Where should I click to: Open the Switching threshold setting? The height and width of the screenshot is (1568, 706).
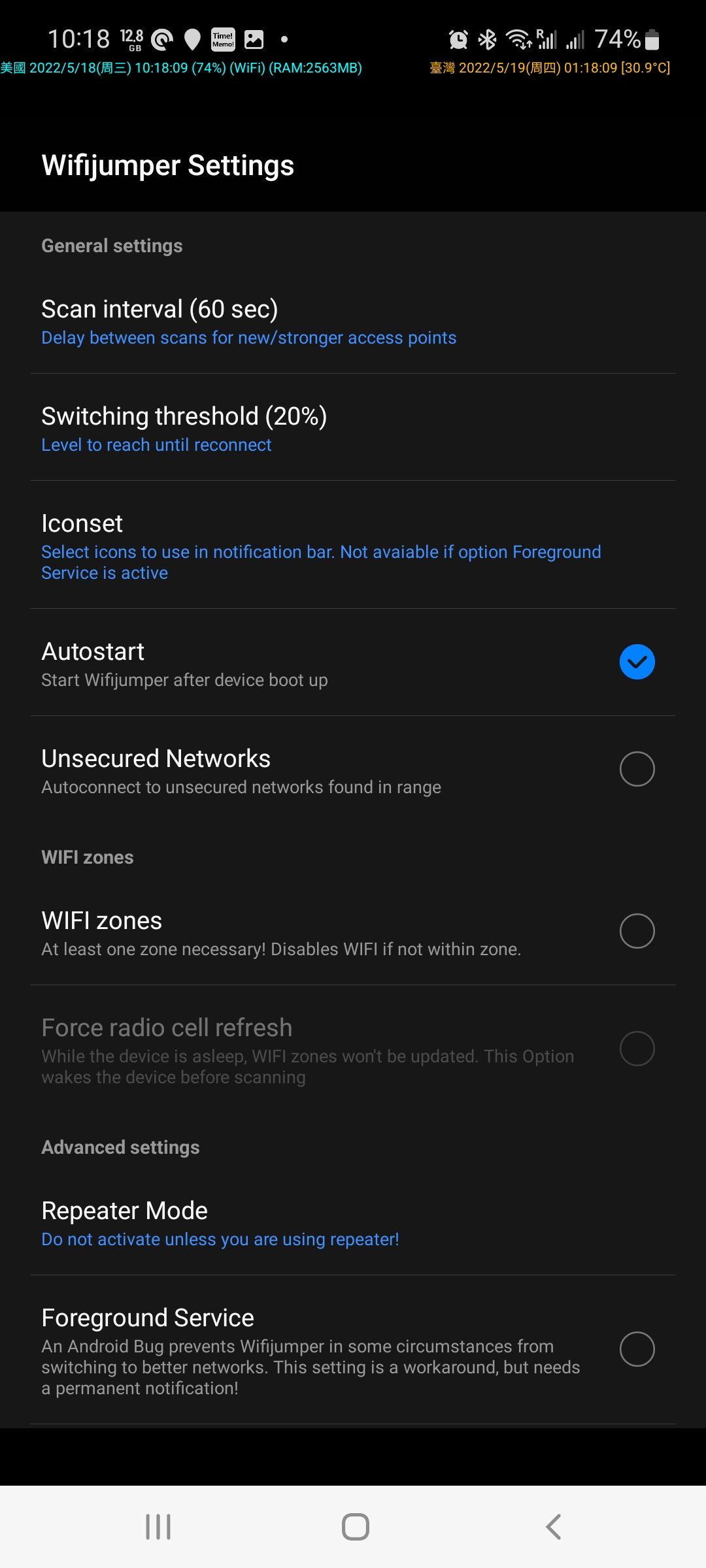pos(353,428)
